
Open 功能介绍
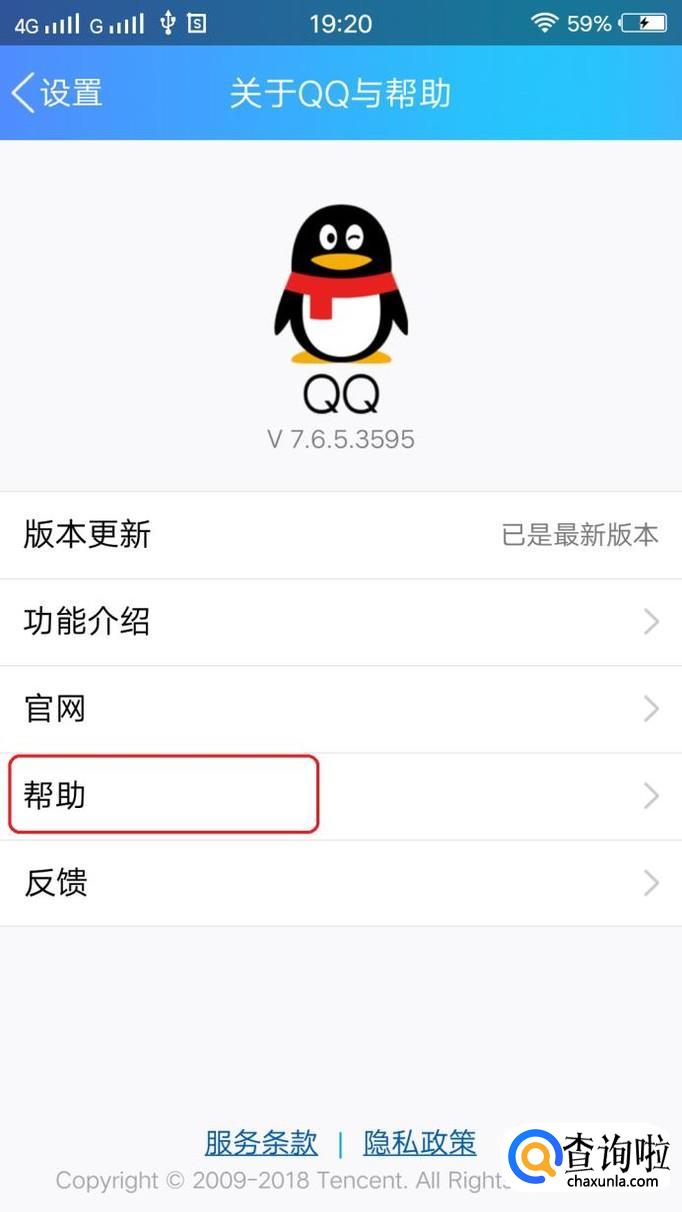pyautogui.click(x=340, y=622)
